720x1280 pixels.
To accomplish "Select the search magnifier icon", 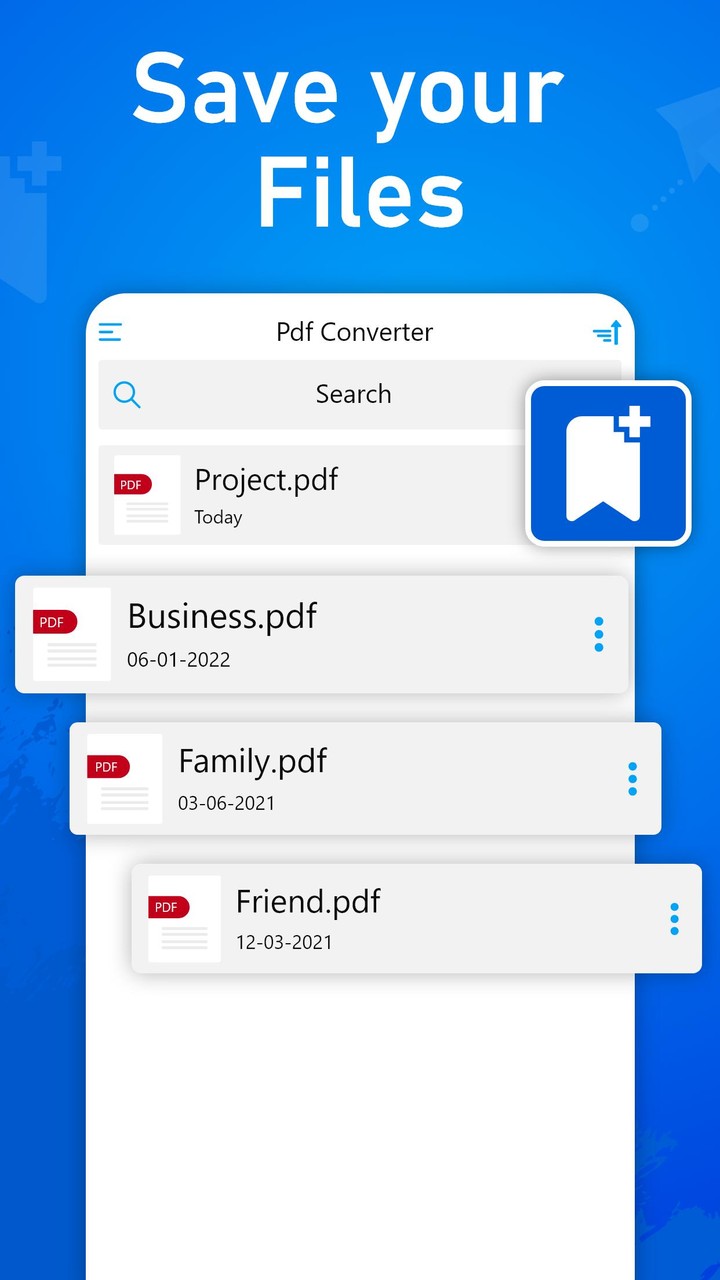I will (127, 394).
